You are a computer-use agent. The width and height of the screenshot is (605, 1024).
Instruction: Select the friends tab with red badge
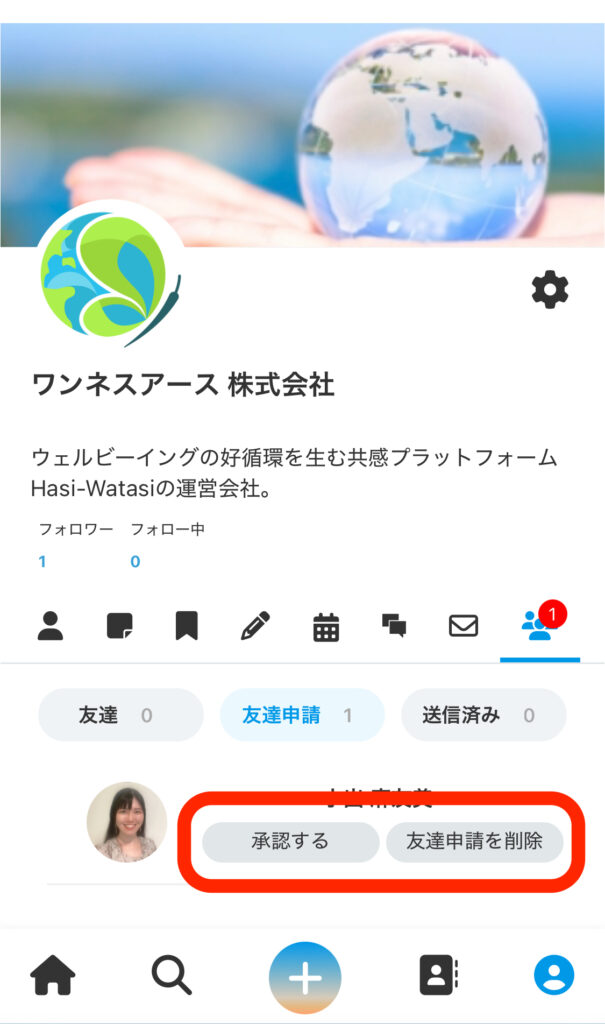click(540, 627)
